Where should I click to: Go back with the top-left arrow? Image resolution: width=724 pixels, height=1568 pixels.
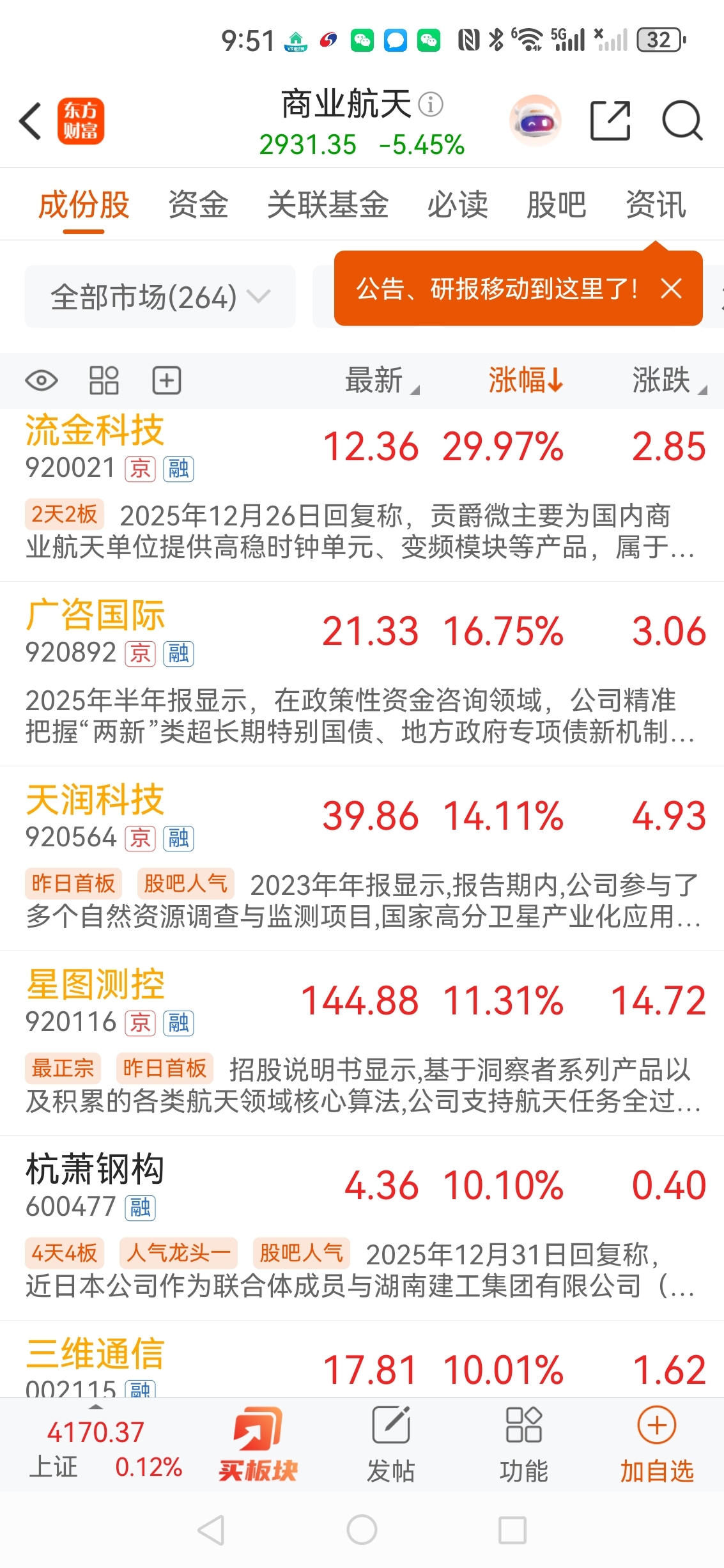[30, 121]
